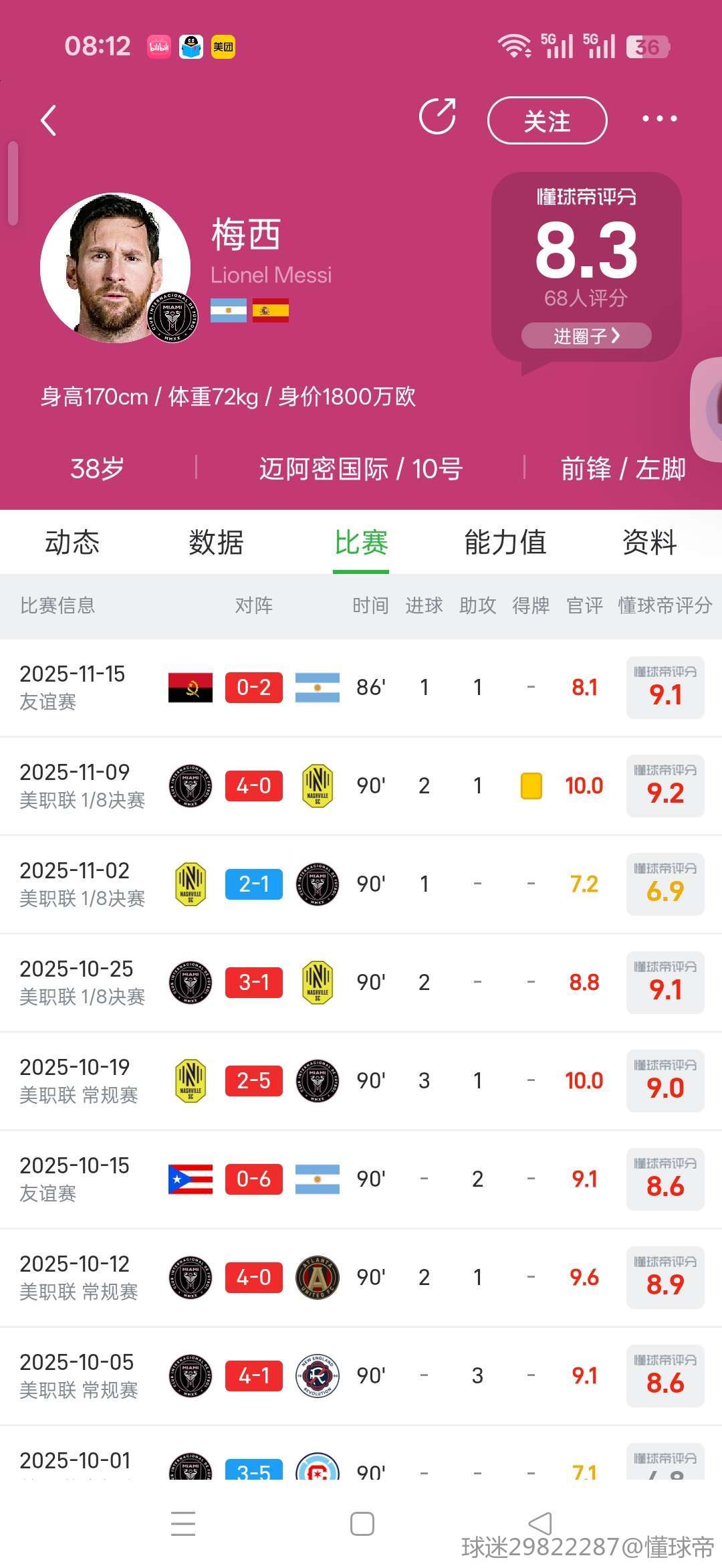The image size is (722, 1568).
Task: Switch to the 动态 tab
Action: point(72,543)
